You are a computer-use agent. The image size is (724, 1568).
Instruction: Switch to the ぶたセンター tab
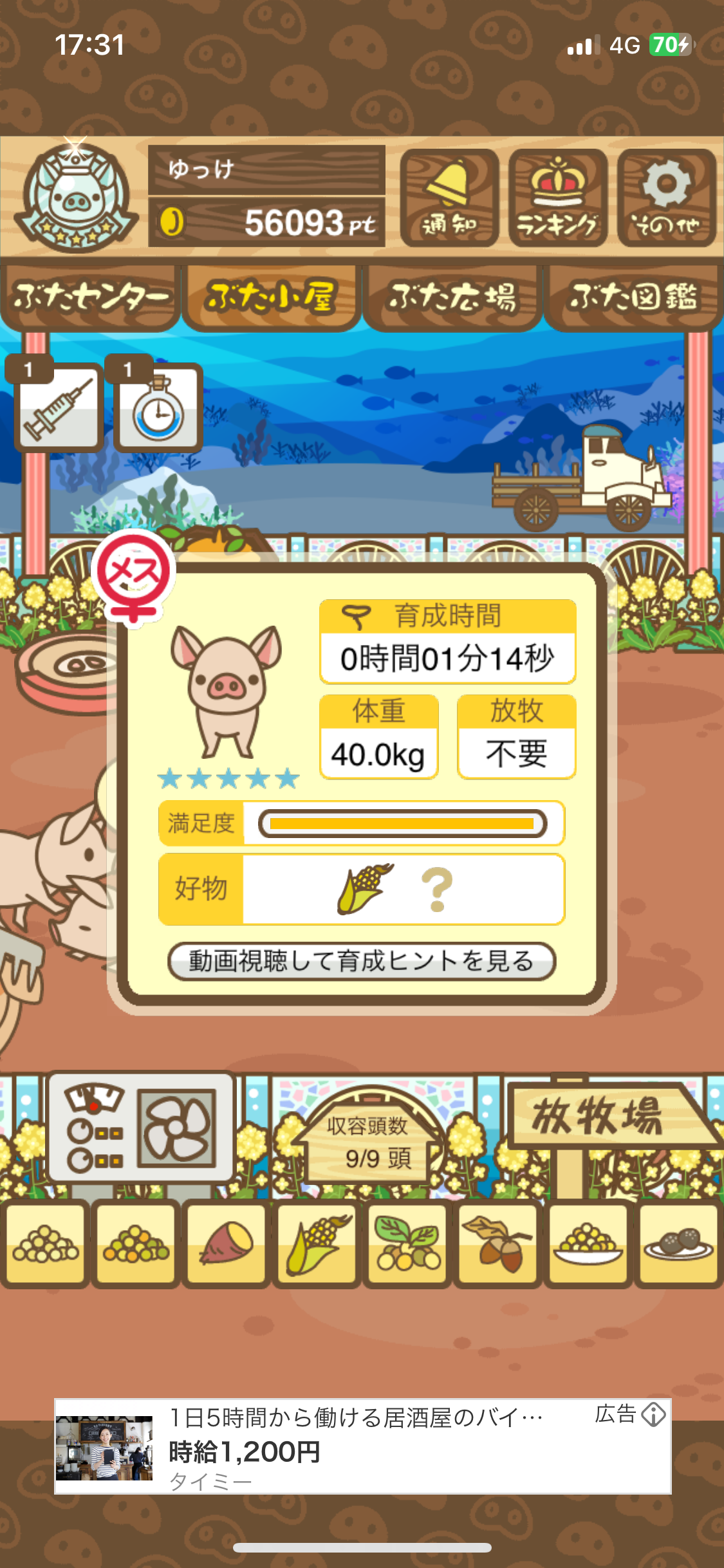click(90, 297)
